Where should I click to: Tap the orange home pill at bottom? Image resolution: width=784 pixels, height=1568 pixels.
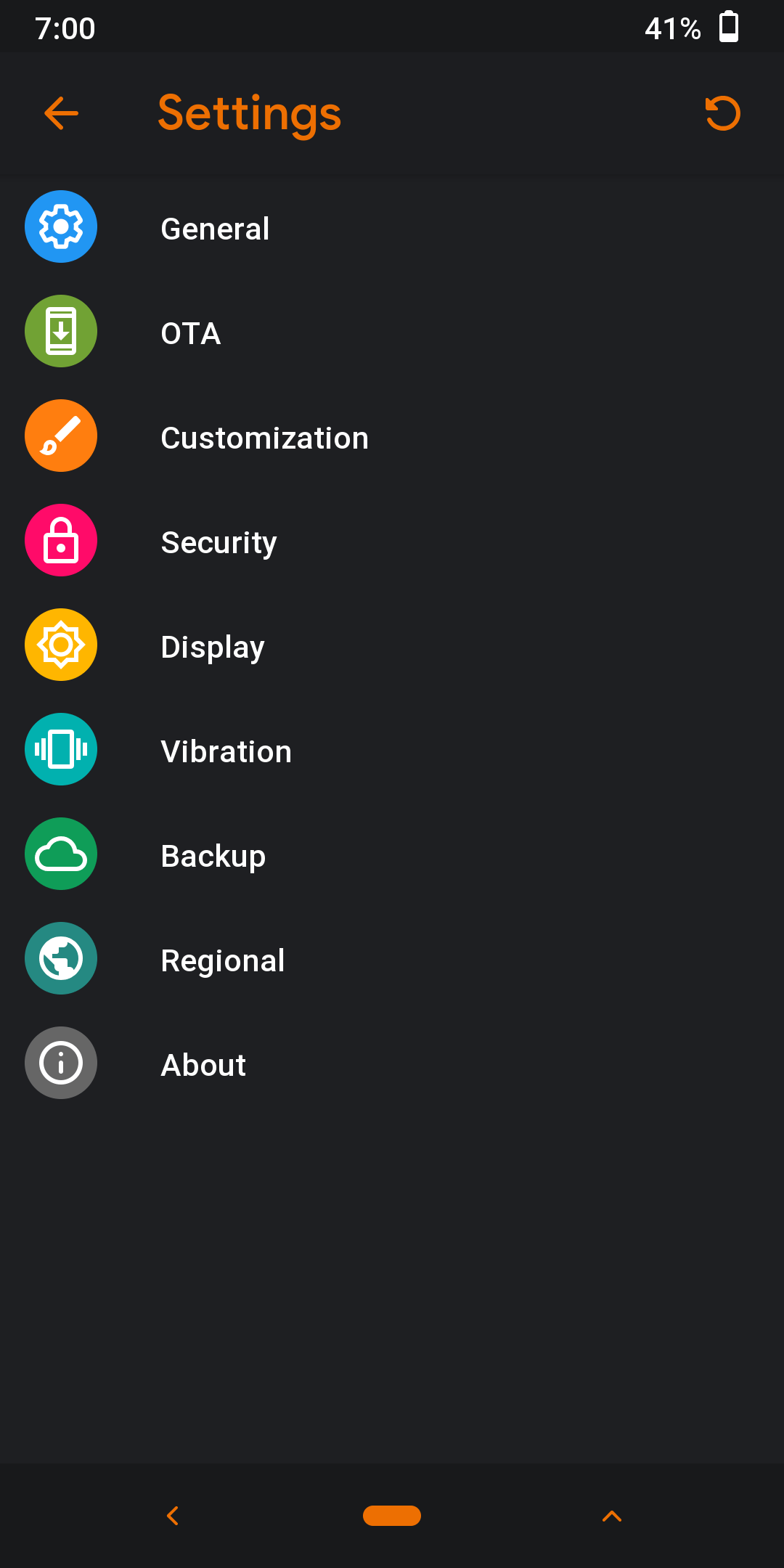(x=392, y=1516)
